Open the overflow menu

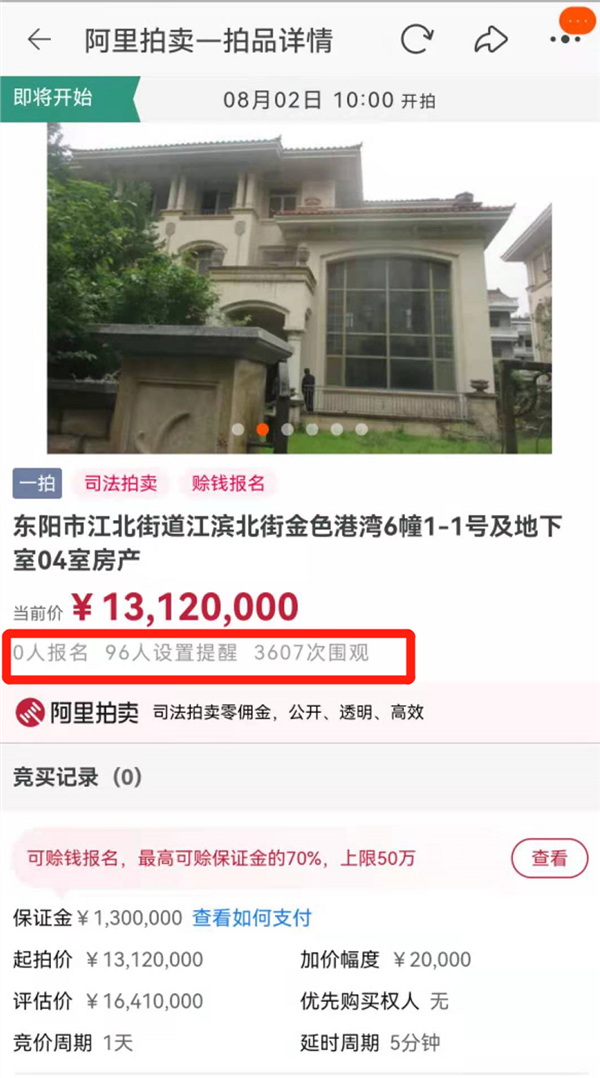tap(566, 38)
